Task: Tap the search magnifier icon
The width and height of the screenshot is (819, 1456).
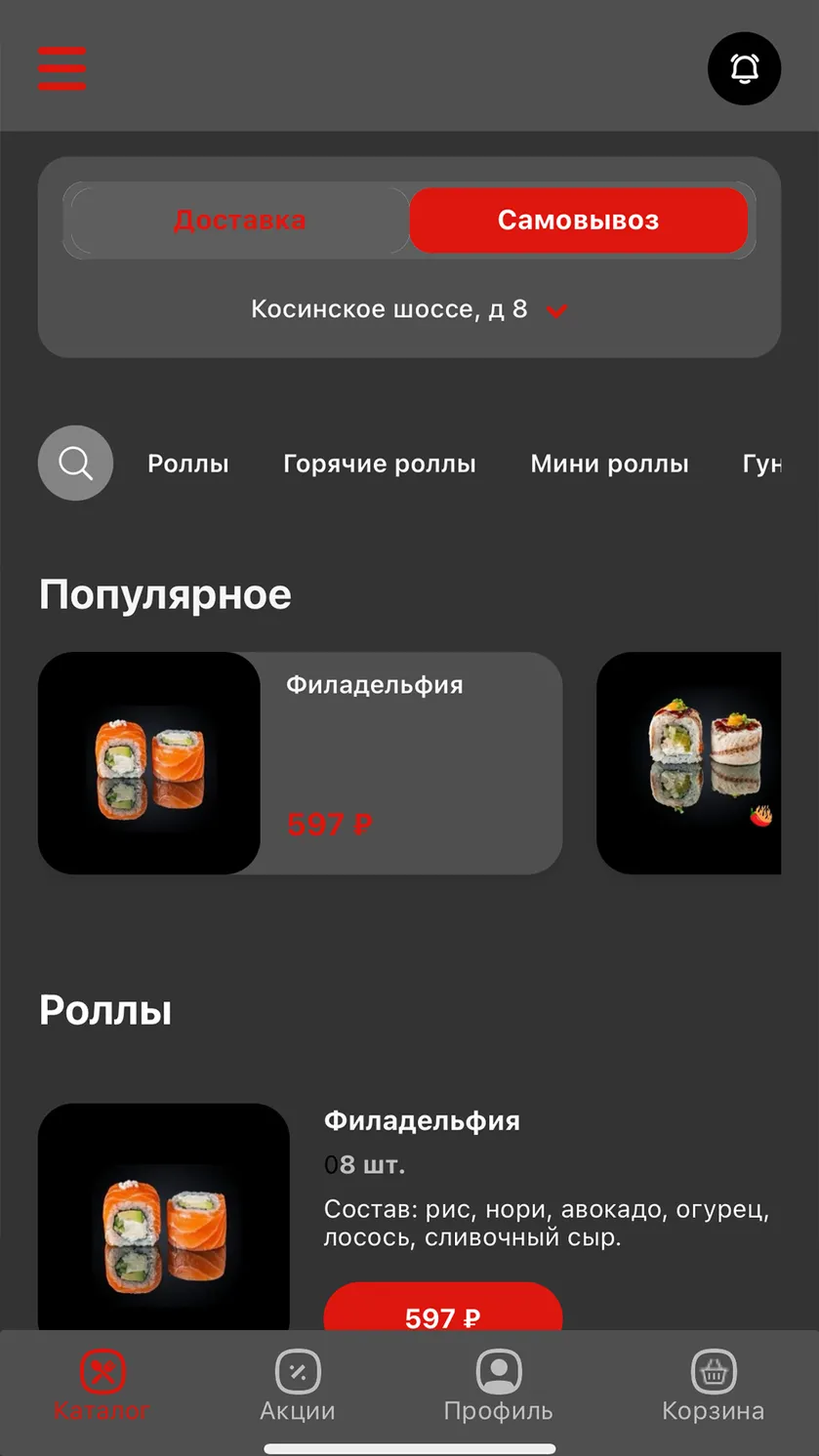Action: coord(75,463)
